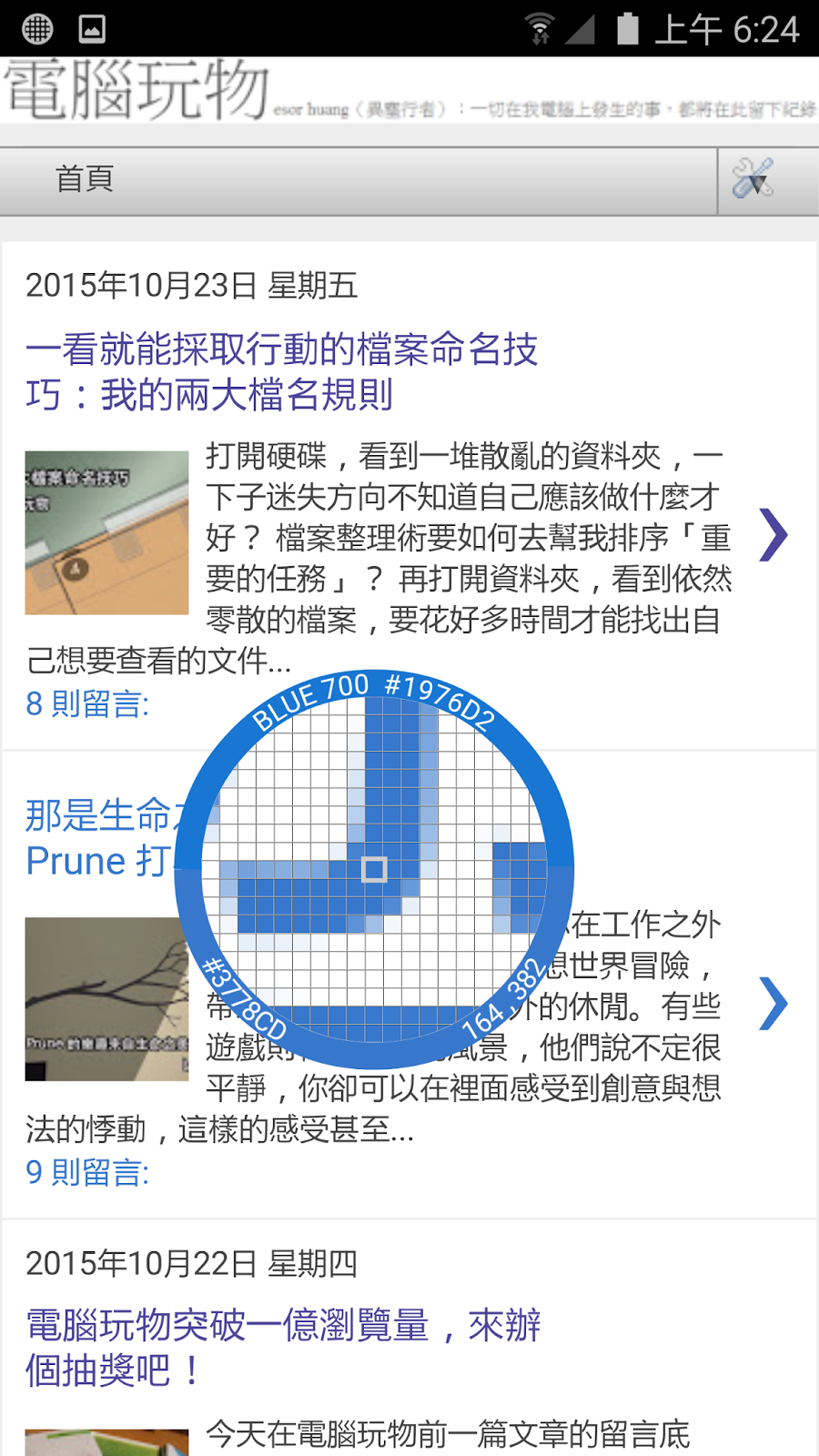Tap the file naming article thumbnail
The height and width of the screenshot is (1456, 819).
106,532
